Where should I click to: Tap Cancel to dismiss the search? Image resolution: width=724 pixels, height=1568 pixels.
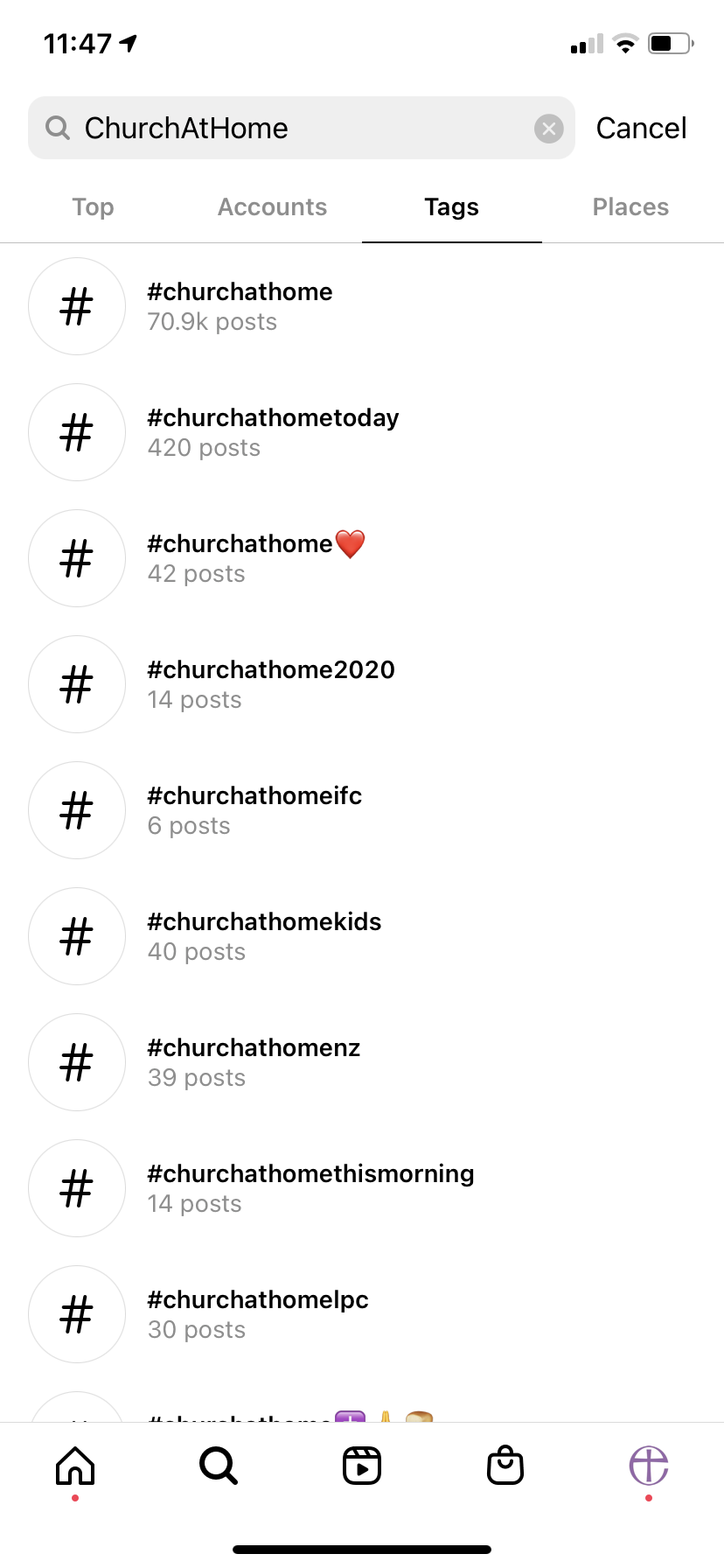641,128
